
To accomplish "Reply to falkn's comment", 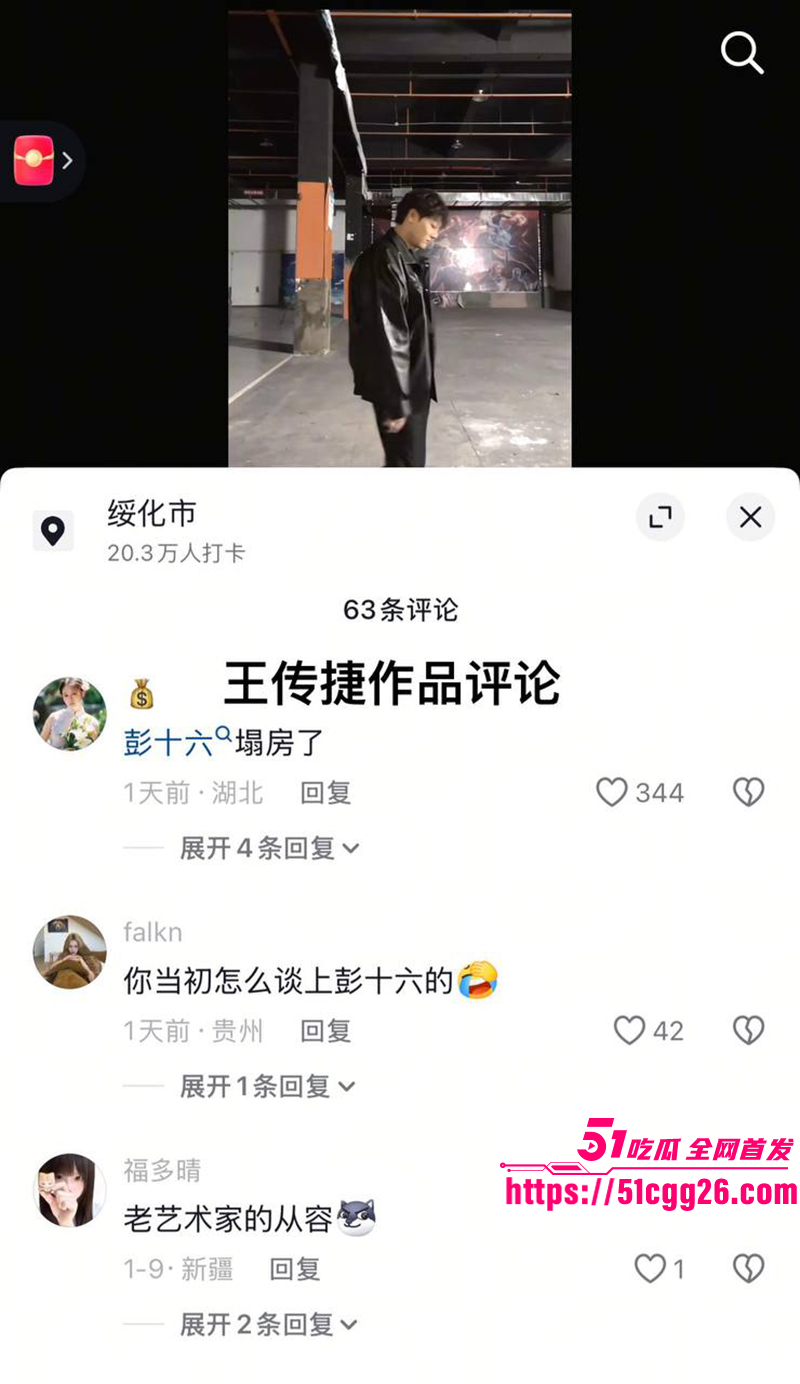I will coord(326,1031).
